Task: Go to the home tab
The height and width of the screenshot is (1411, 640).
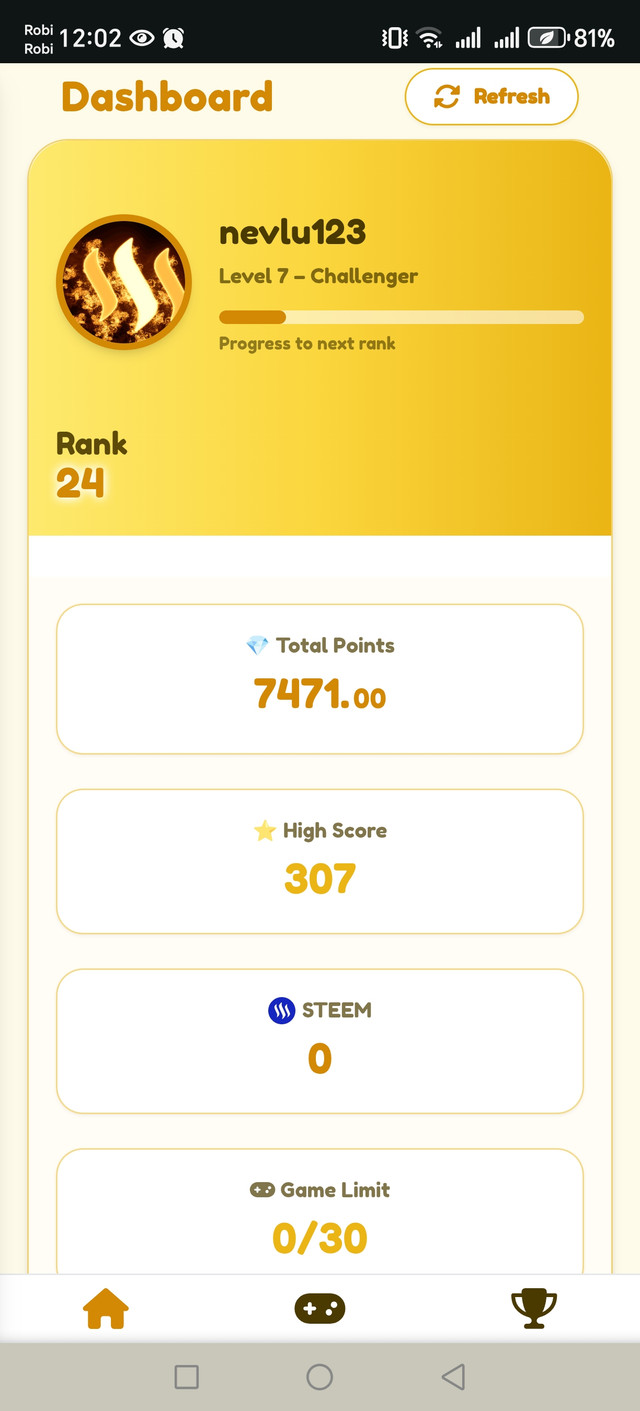Action: coord(107,1308)
